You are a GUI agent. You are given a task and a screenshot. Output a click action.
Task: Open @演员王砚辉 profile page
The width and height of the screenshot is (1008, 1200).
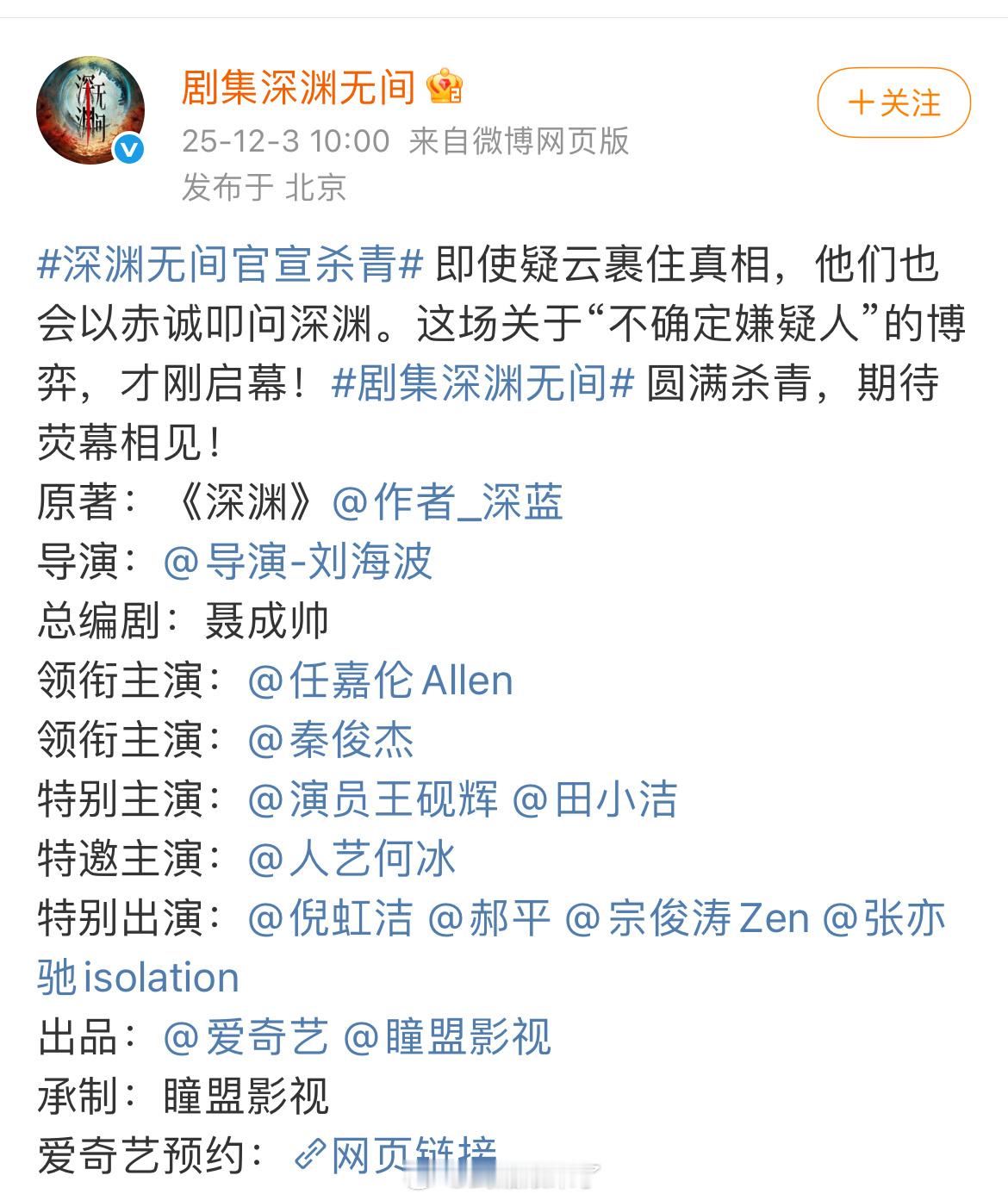376,800
